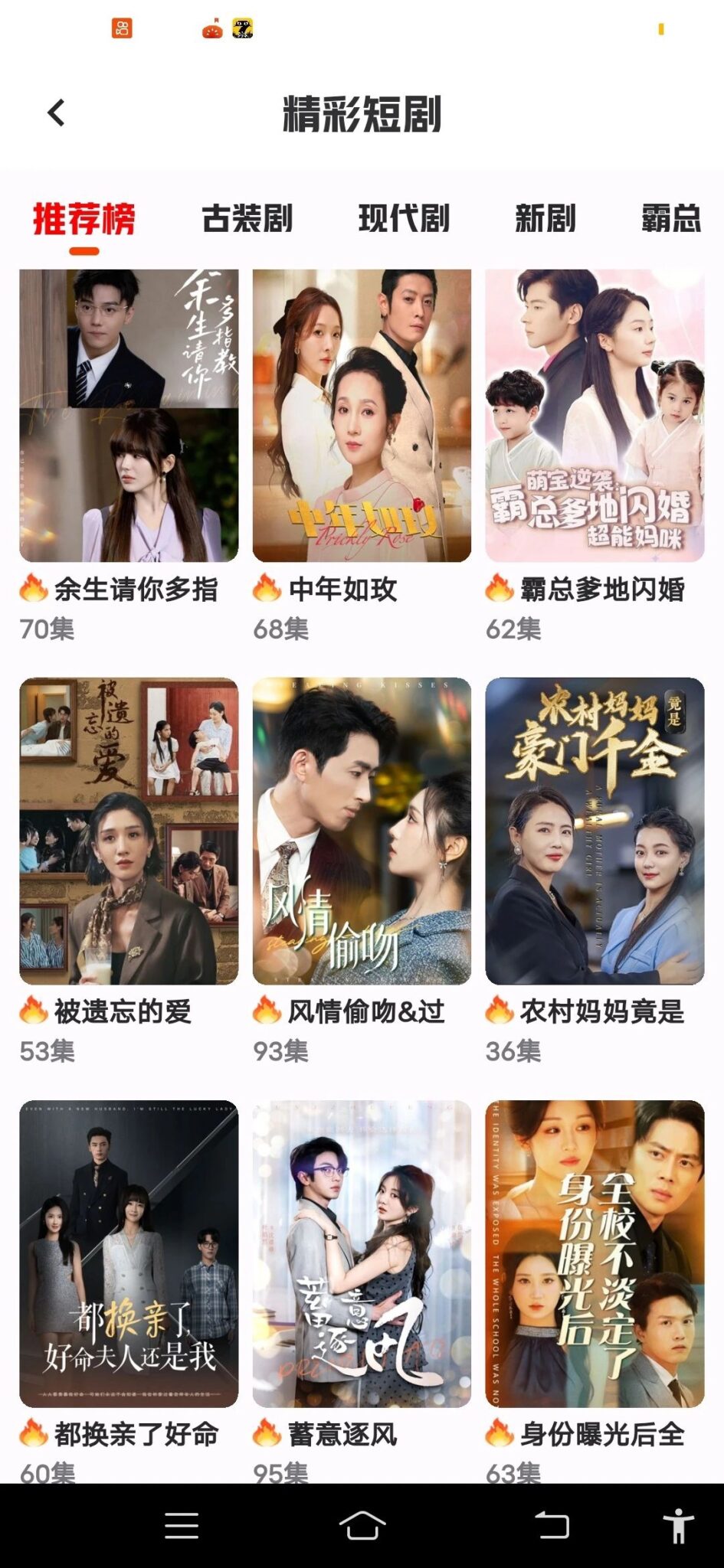Image resolution: width=724 pixels, height=1568 pixels.
Task: Switch to the 古装剧 tab
Action: (247, 219)
